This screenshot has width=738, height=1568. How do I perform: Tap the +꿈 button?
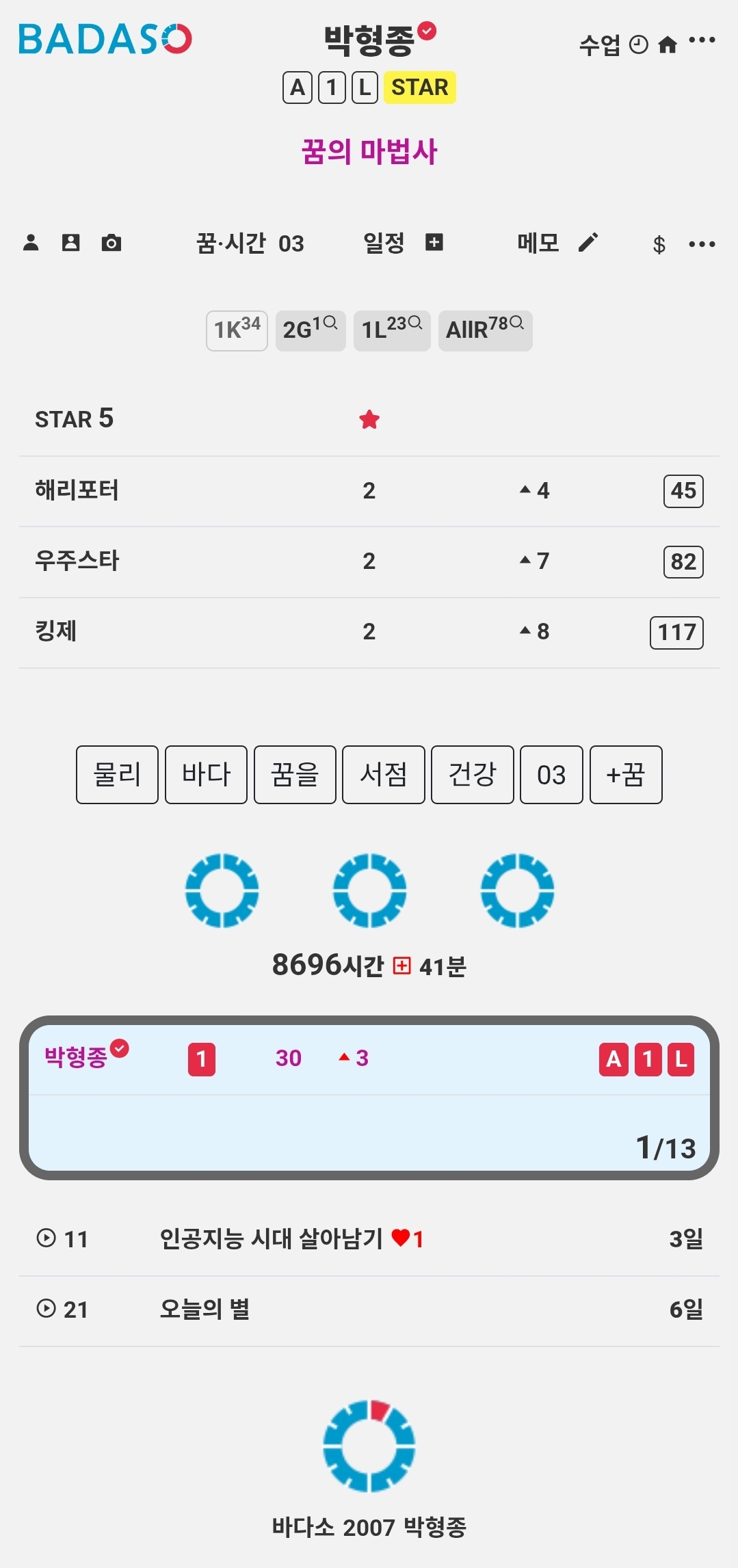(x=625, y=774)
